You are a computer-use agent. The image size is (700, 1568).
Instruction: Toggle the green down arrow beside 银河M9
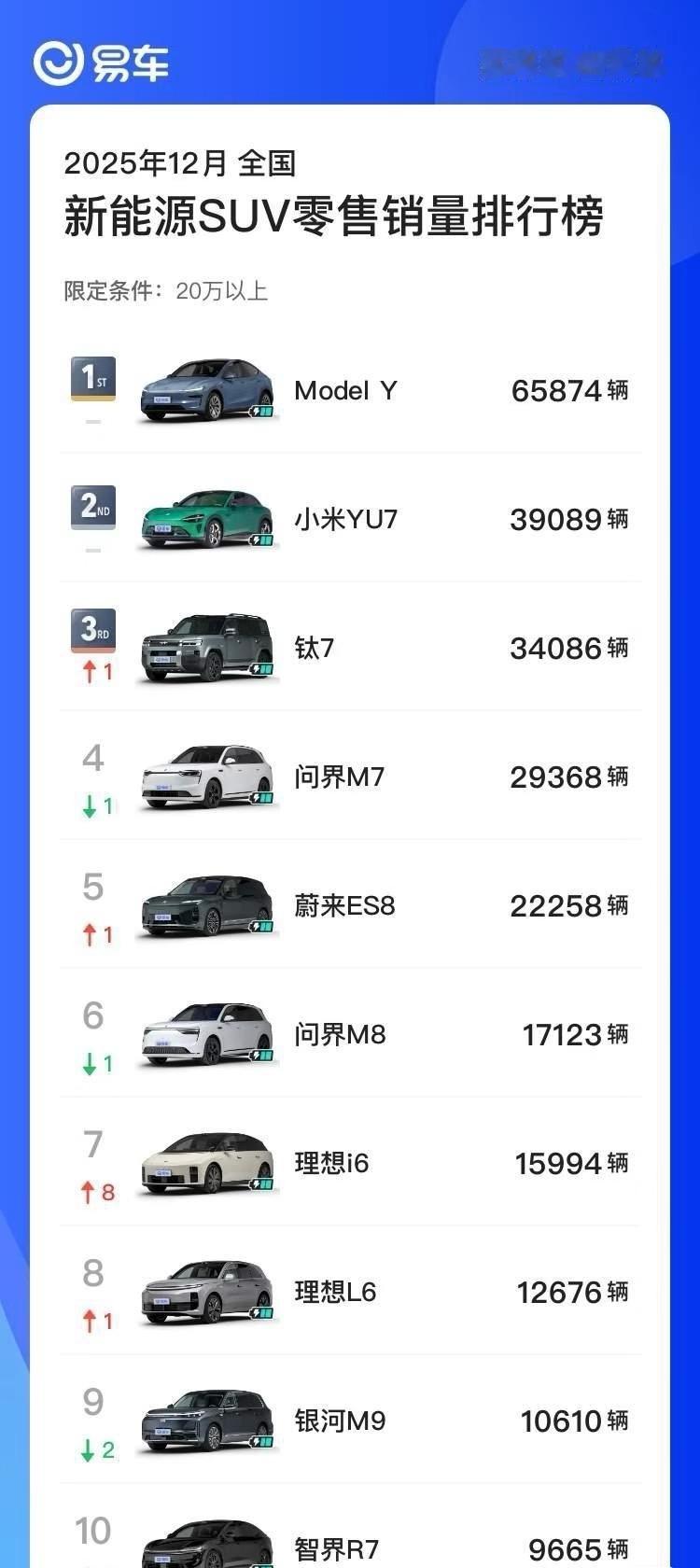coord(91,1449)
